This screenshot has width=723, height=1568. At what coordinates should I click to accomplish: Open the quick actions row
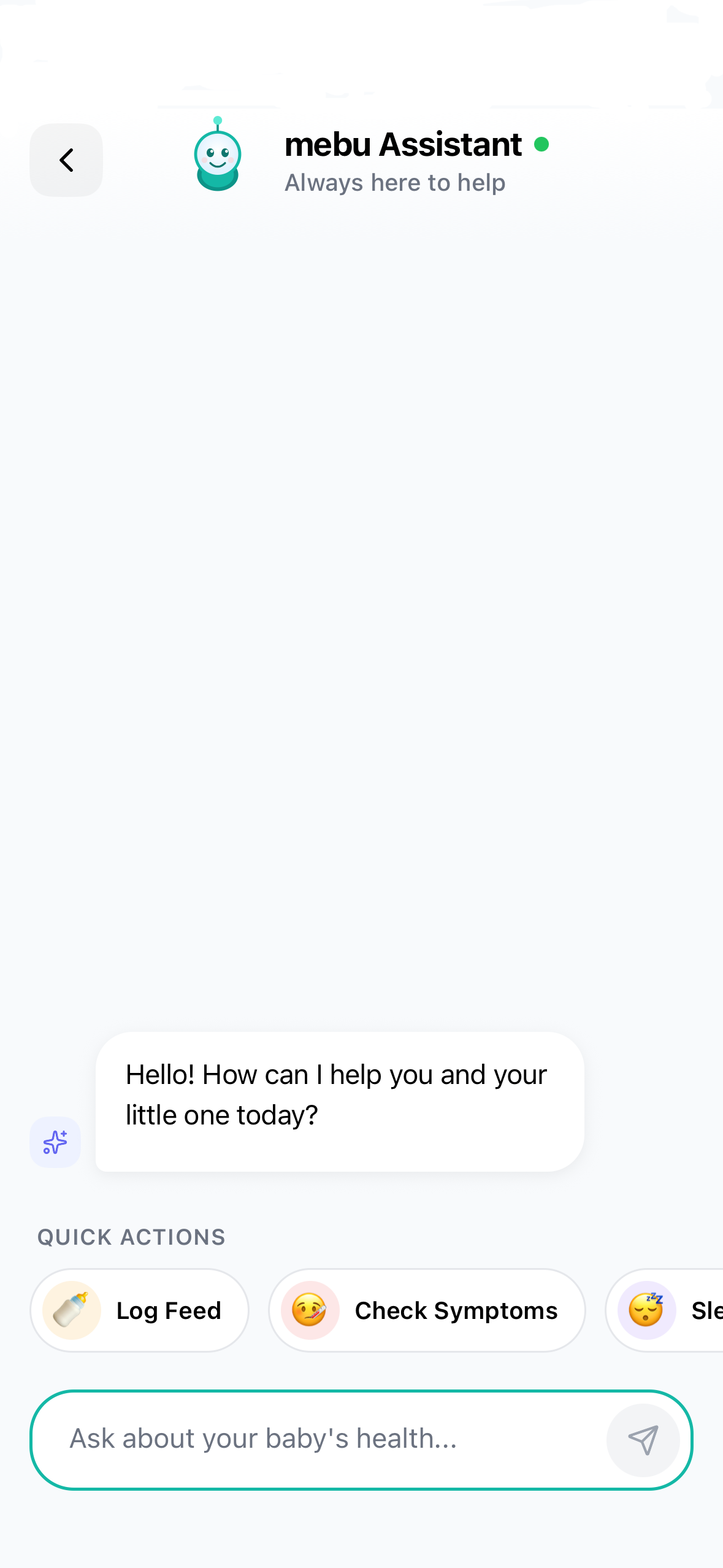tap(362, 1310)
